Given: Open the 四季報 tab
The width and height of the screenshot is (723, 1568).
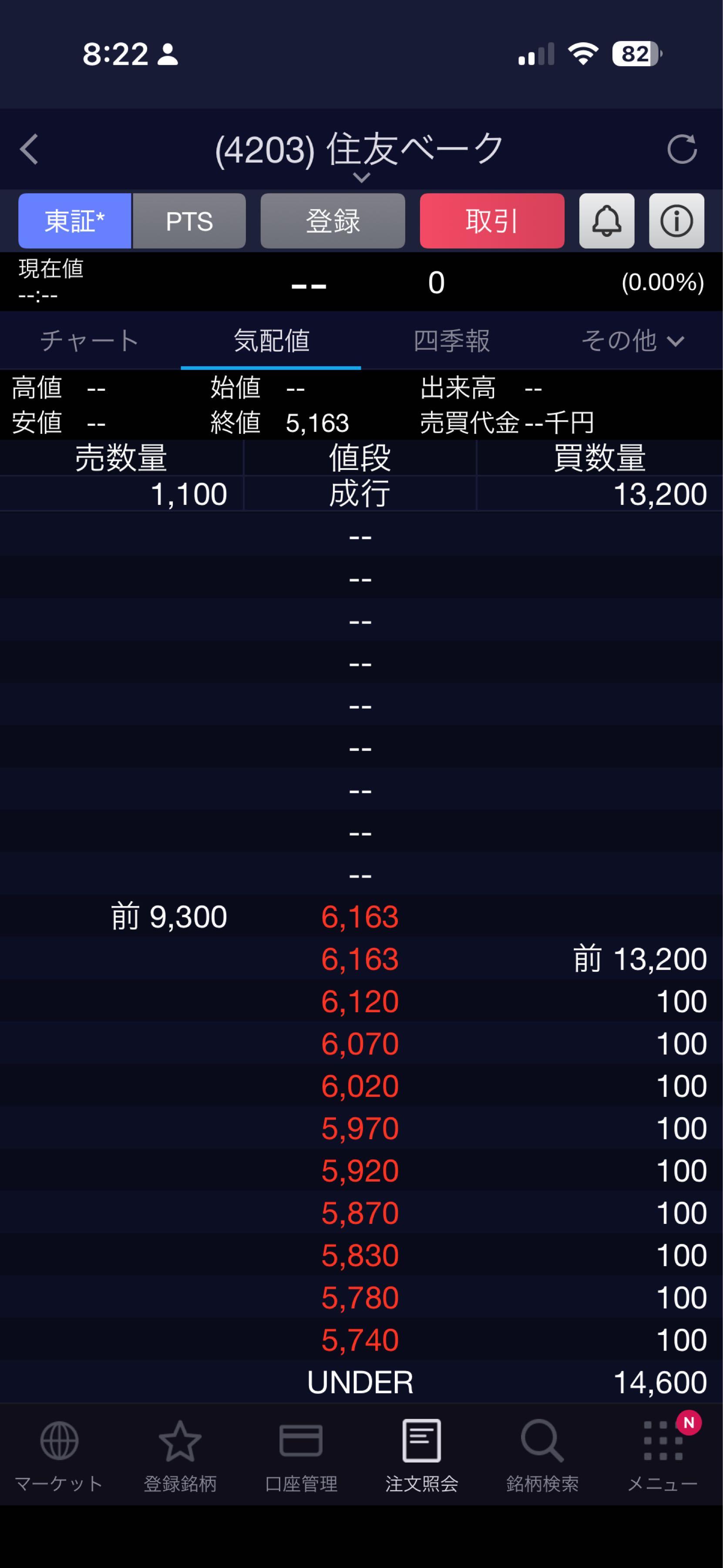Looking at the screenshot, I should point(452,341).
